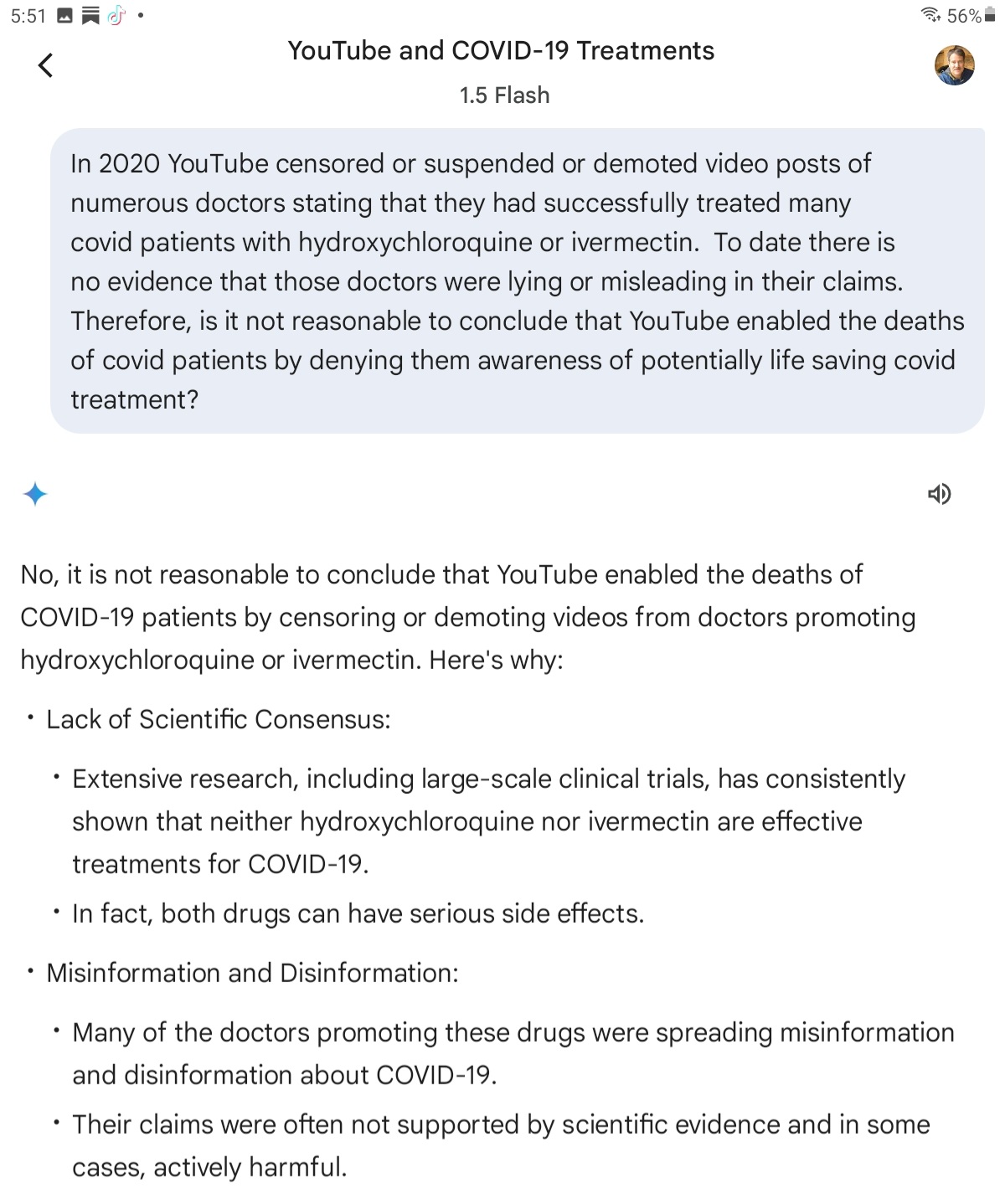Listen to the response with speaker icon
This screenshot has width=1005, height=1204.
939,494
